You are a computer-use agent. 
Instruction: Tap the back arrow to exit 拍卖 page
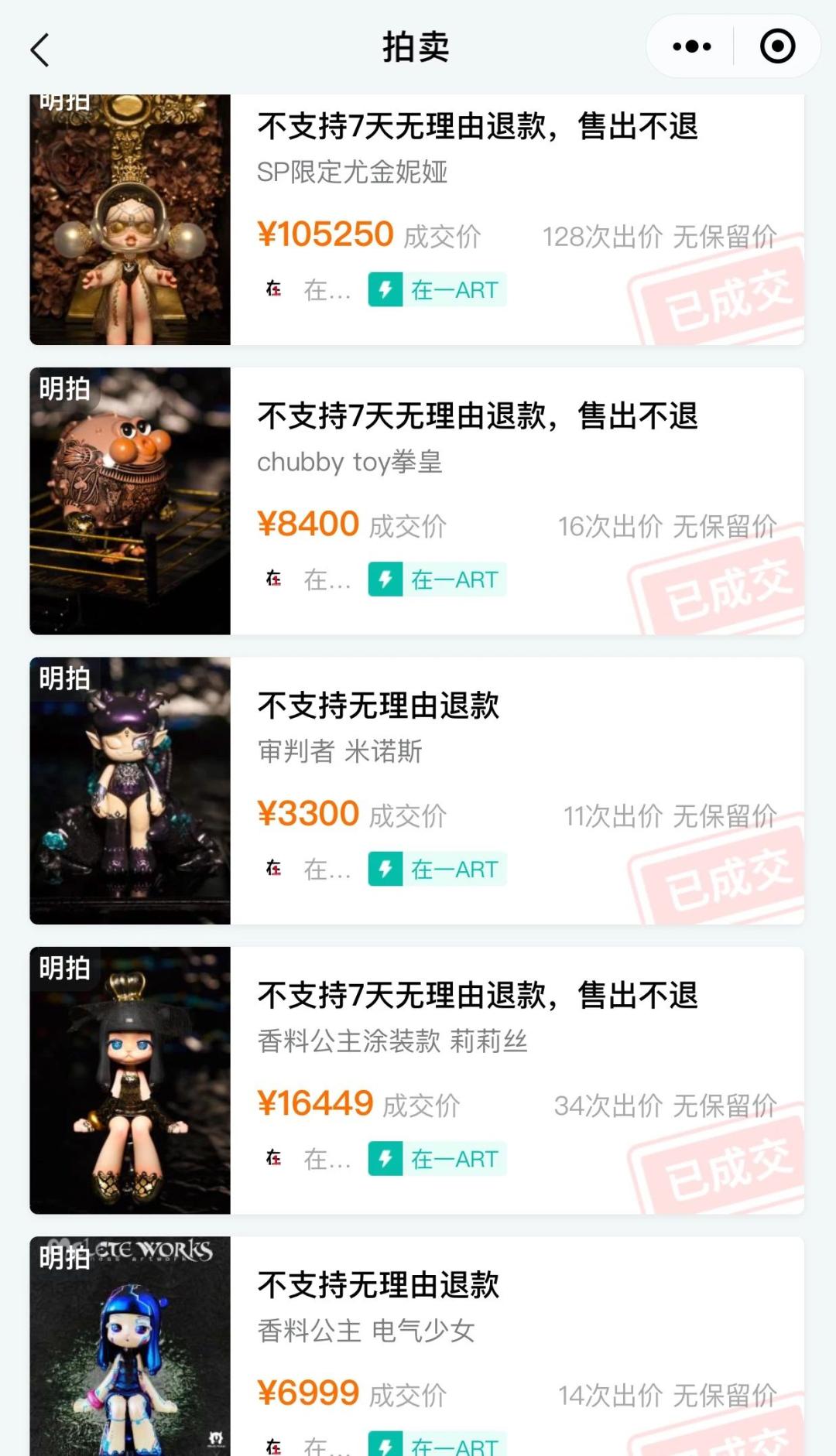pos(39,50)
